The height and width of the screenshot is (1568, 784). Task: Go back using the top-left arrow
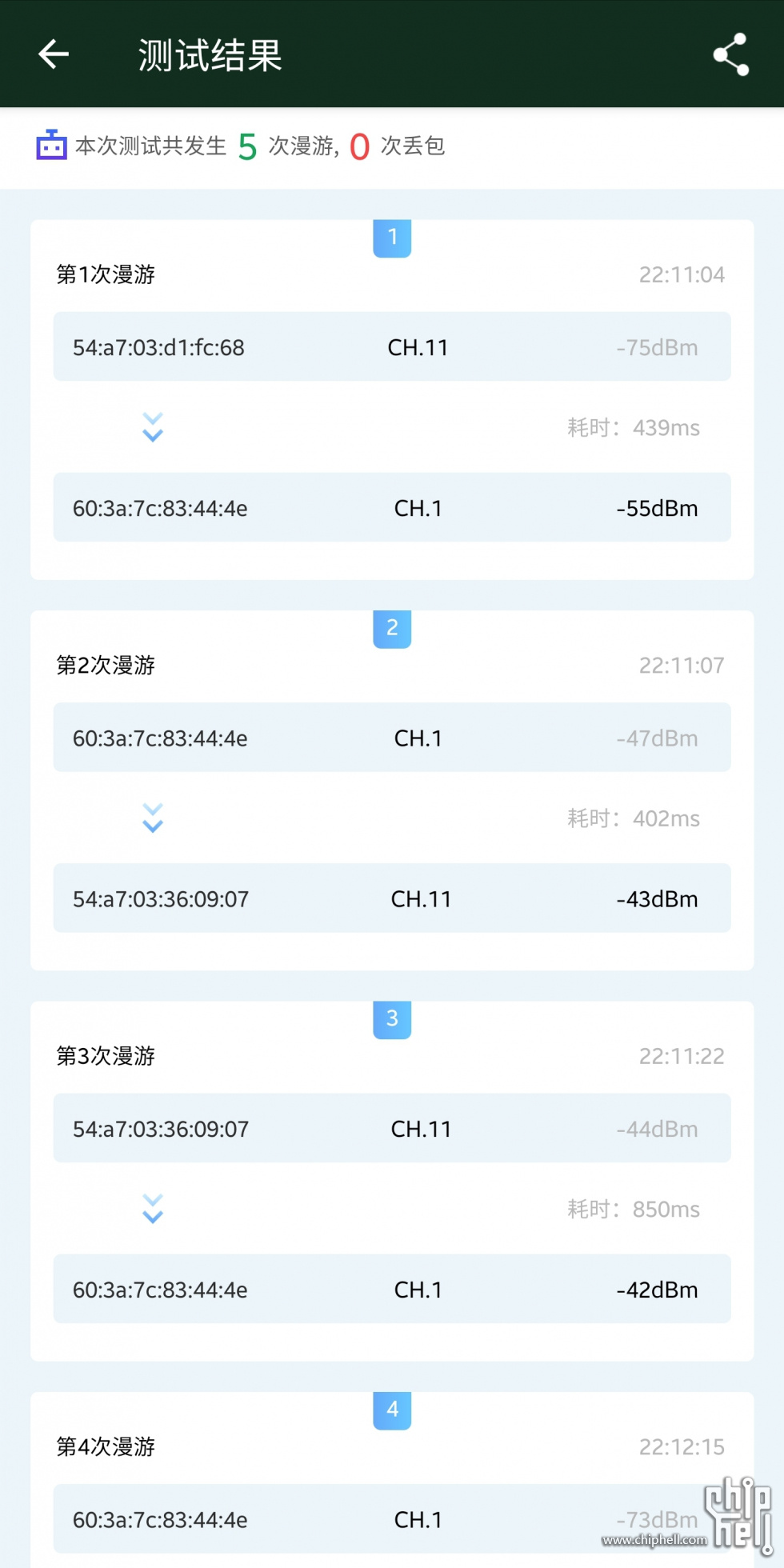point(54,54)
